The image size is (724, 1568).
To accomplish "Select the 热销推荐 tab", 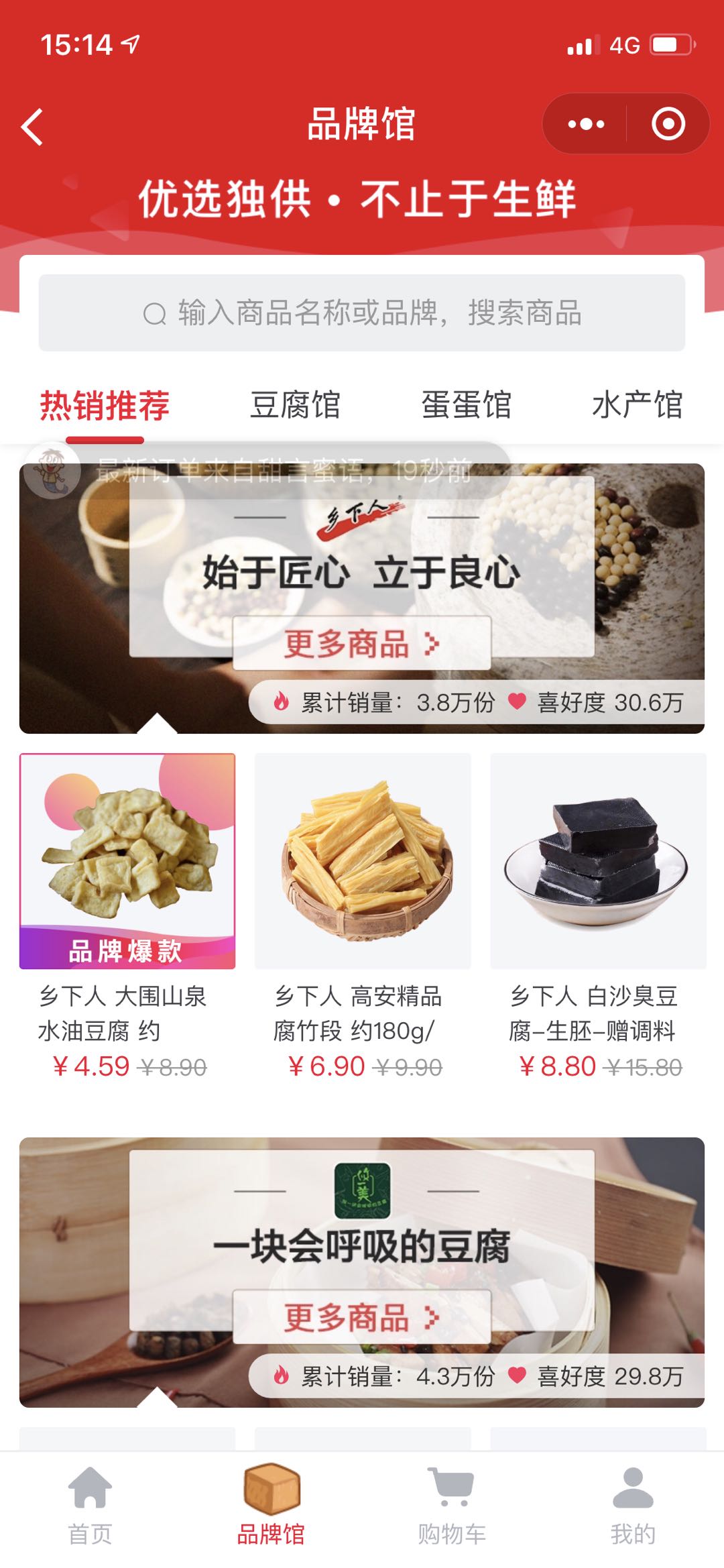I will 105,406.
